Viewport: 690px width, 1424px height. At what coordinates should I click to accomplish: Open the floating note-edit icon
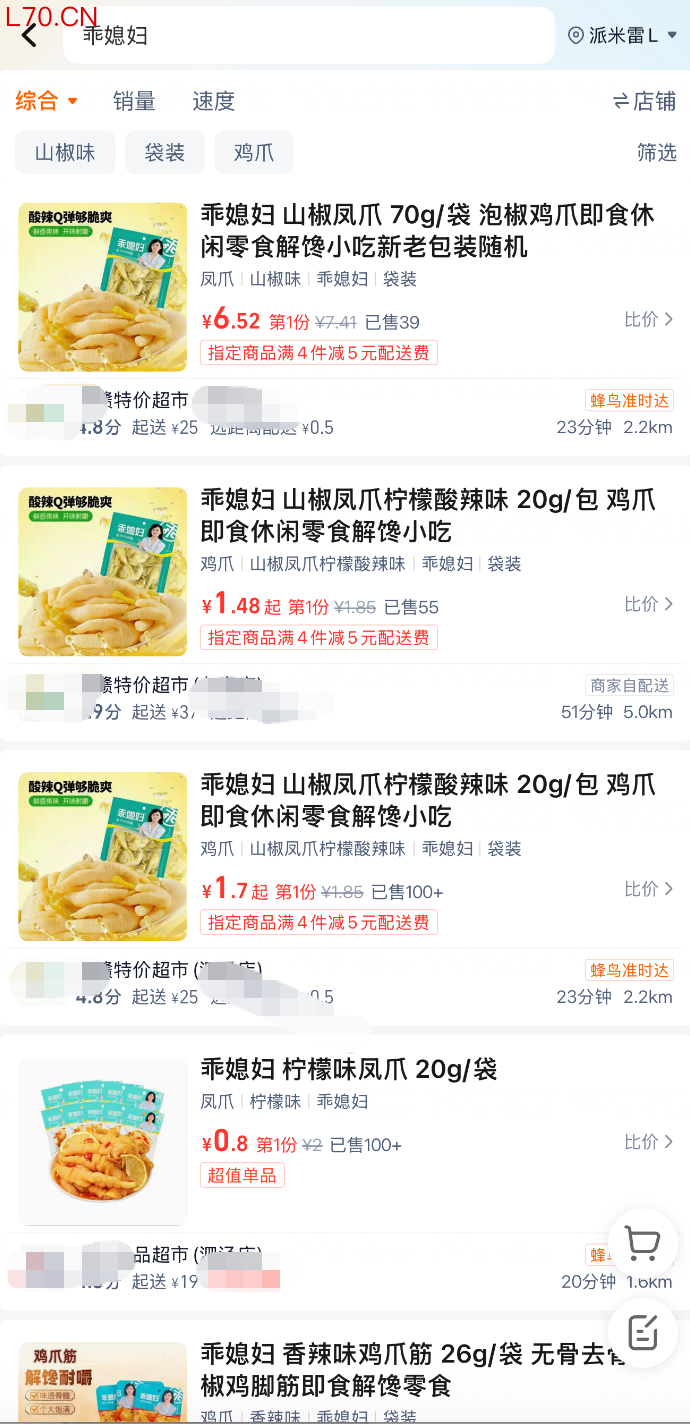[x=641, y=1332]
